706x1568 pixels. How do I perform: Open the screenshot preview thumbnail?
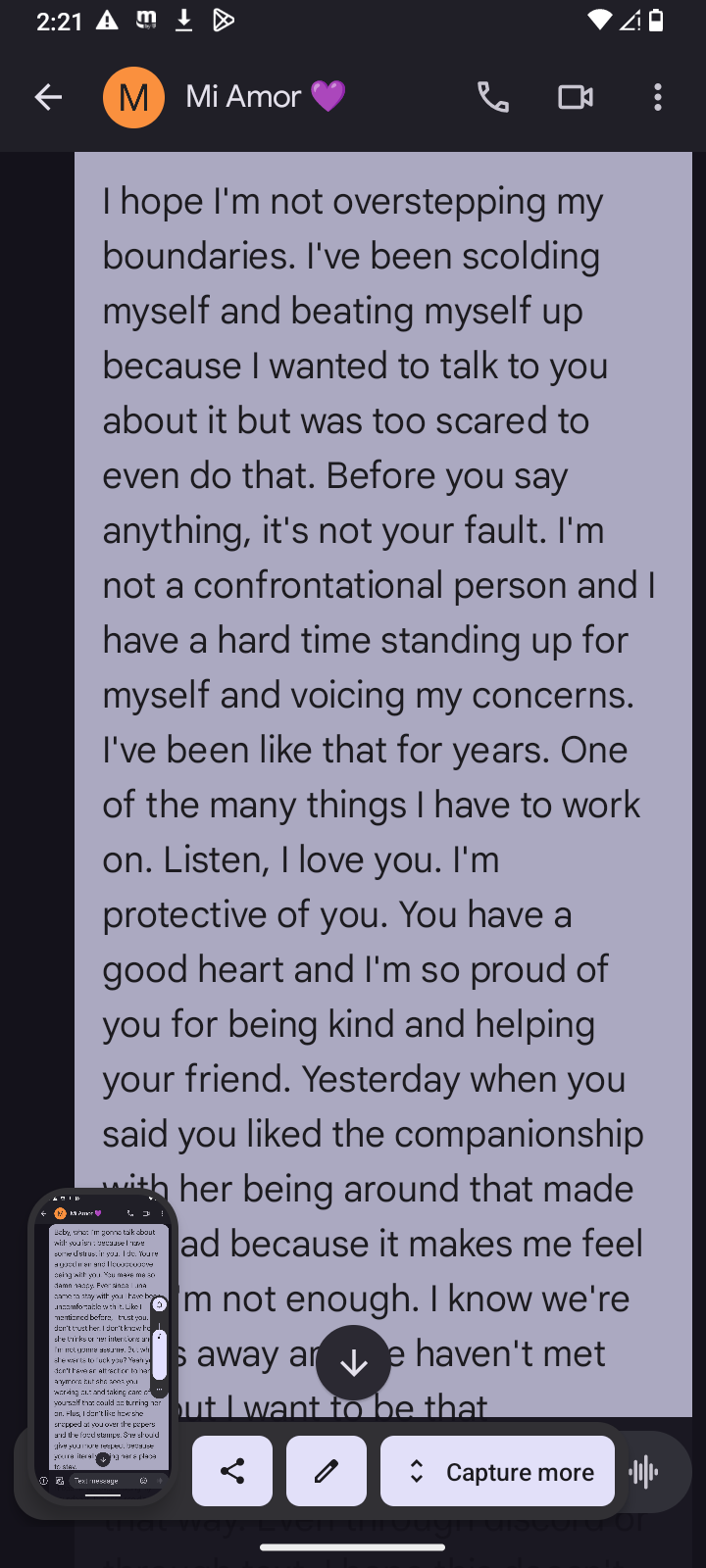click(103, 1343)
